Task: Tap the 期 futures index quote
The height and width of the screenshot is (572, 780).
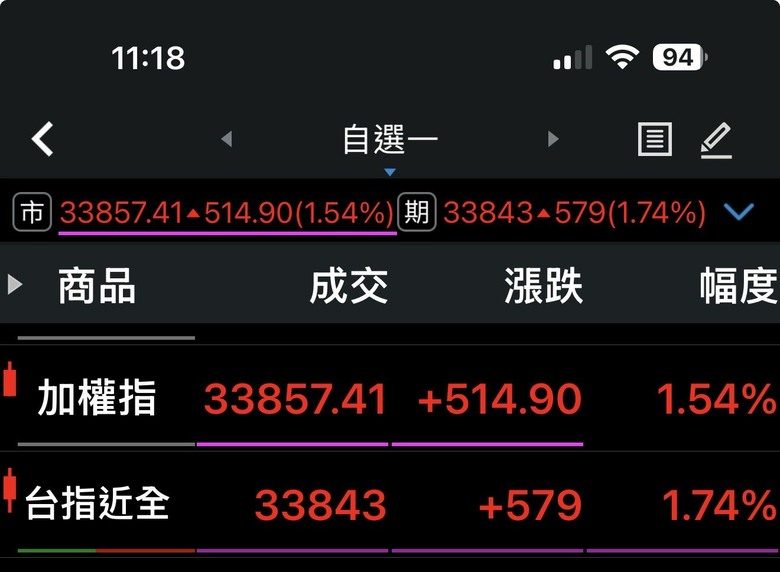Action: pyautogui.click(x=552, y=212)
